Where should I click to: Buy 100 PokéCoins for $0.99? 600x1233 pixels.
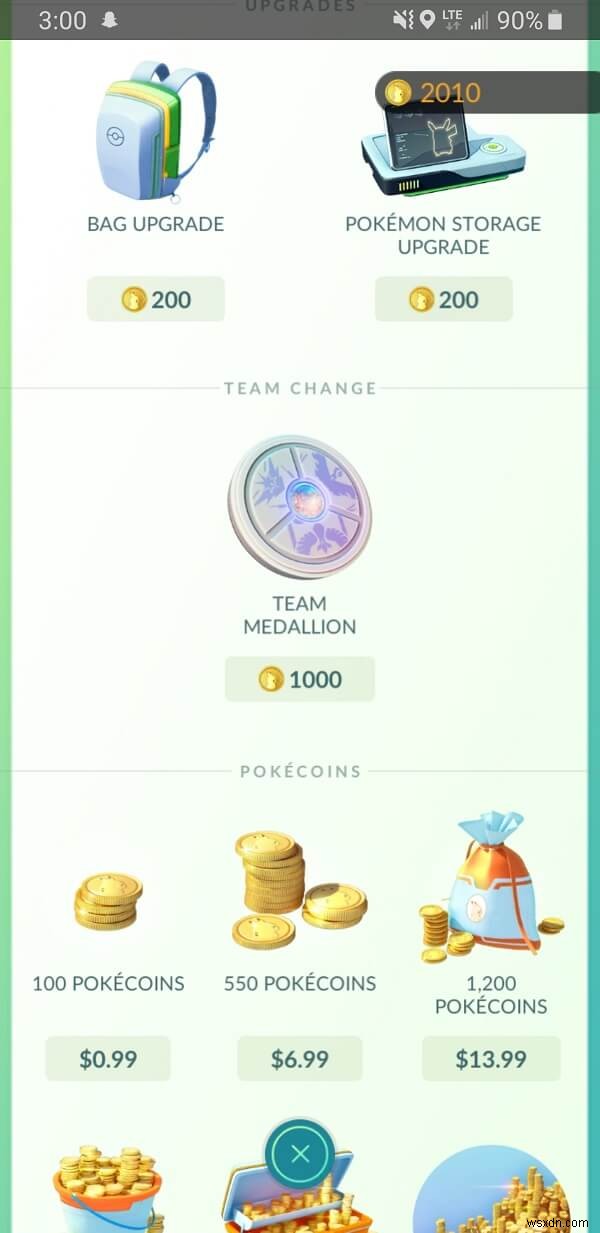click(x=108, y=1058)
